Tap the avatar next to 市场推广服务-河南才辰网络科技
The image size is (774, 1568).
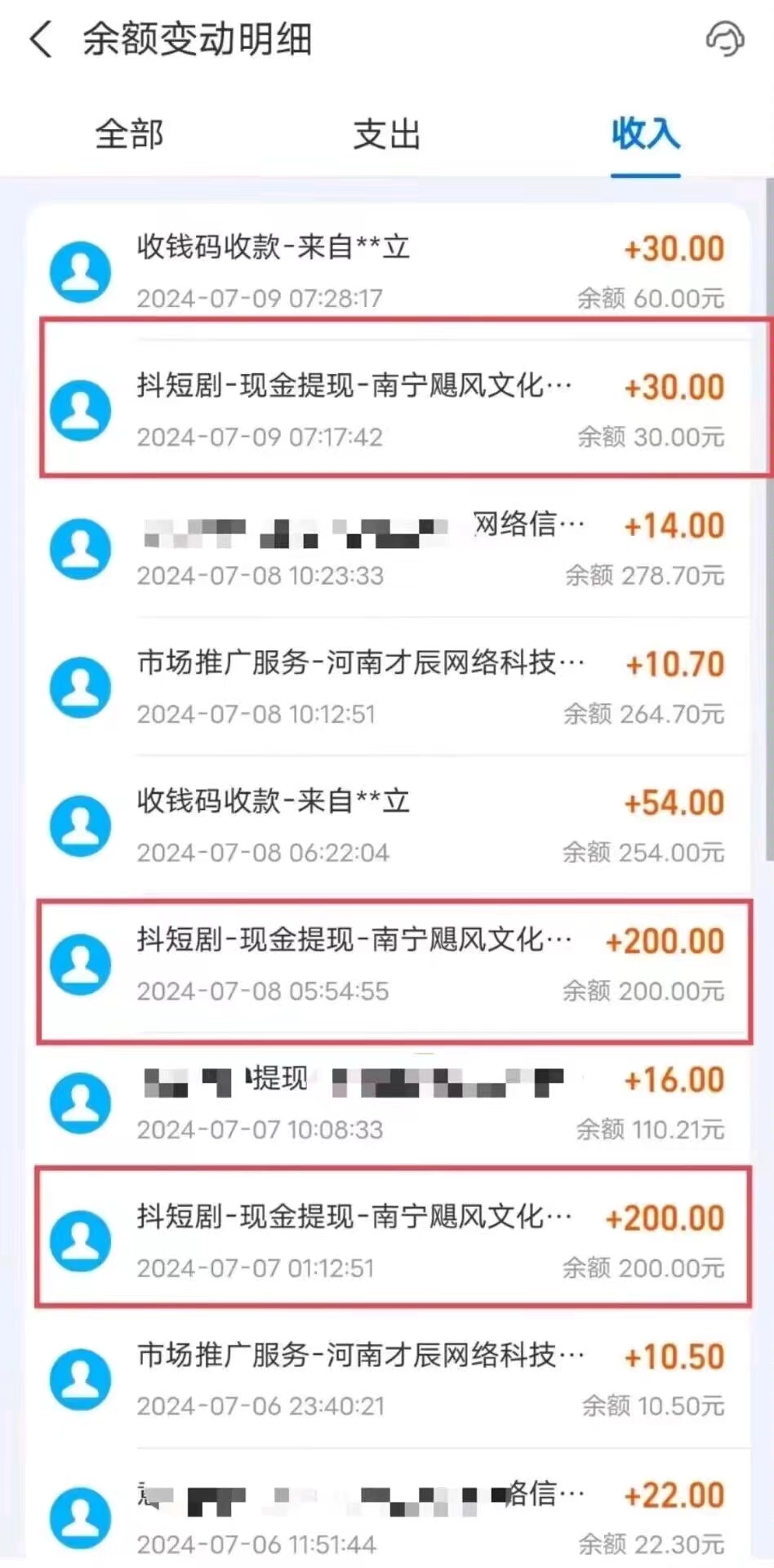80,687
